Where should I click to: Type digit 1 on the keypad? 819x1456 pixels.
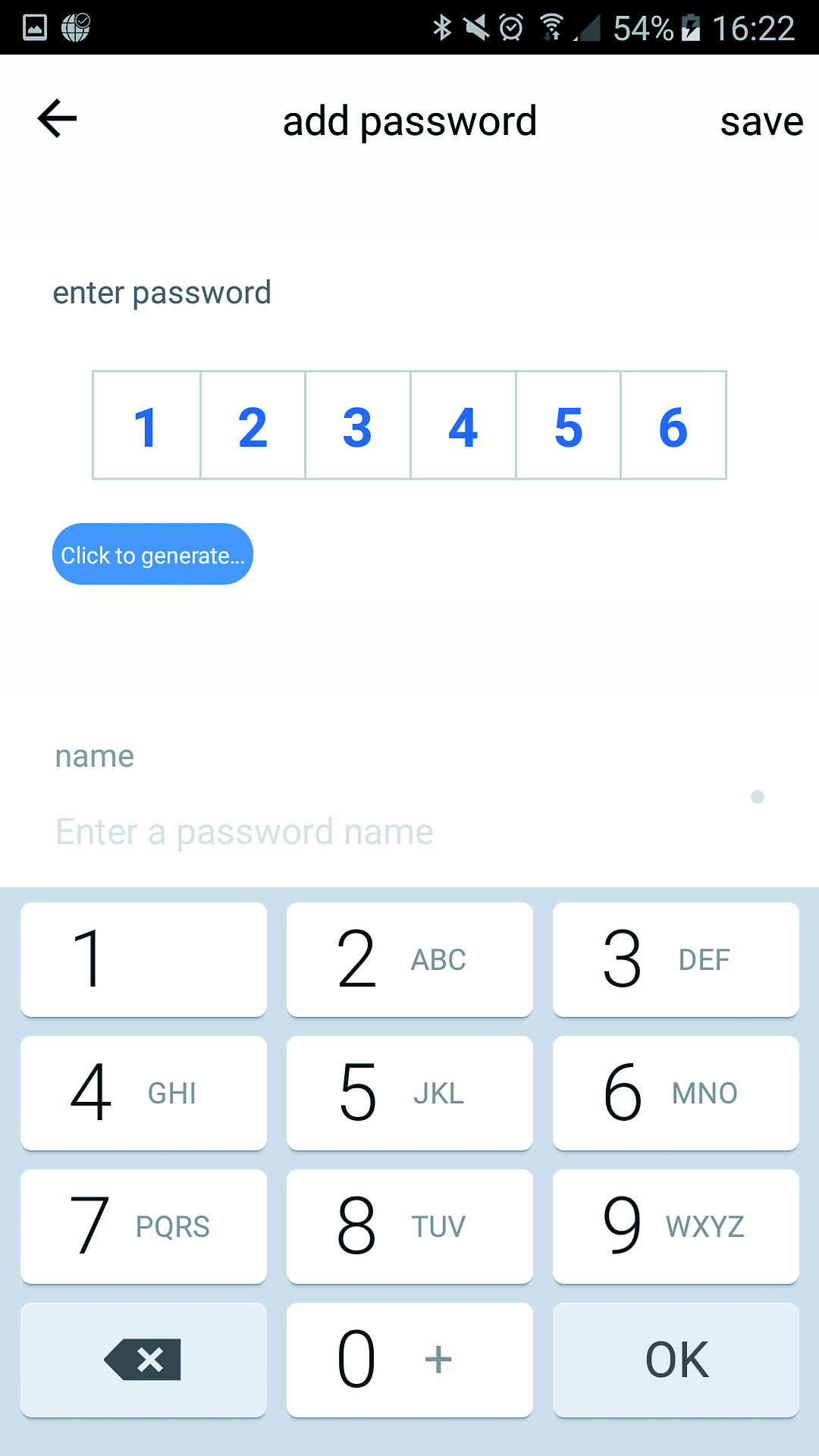143,959
